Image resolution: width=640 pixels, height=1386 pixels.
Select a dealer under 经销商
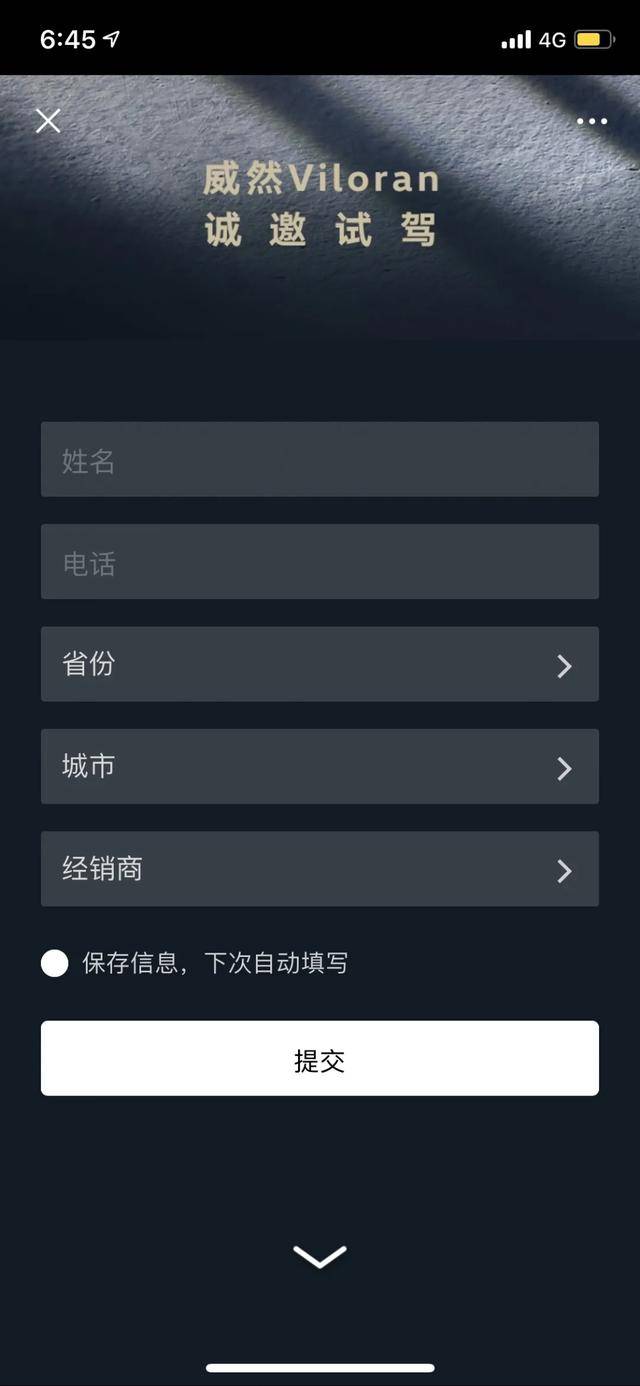tap(320, 869)
